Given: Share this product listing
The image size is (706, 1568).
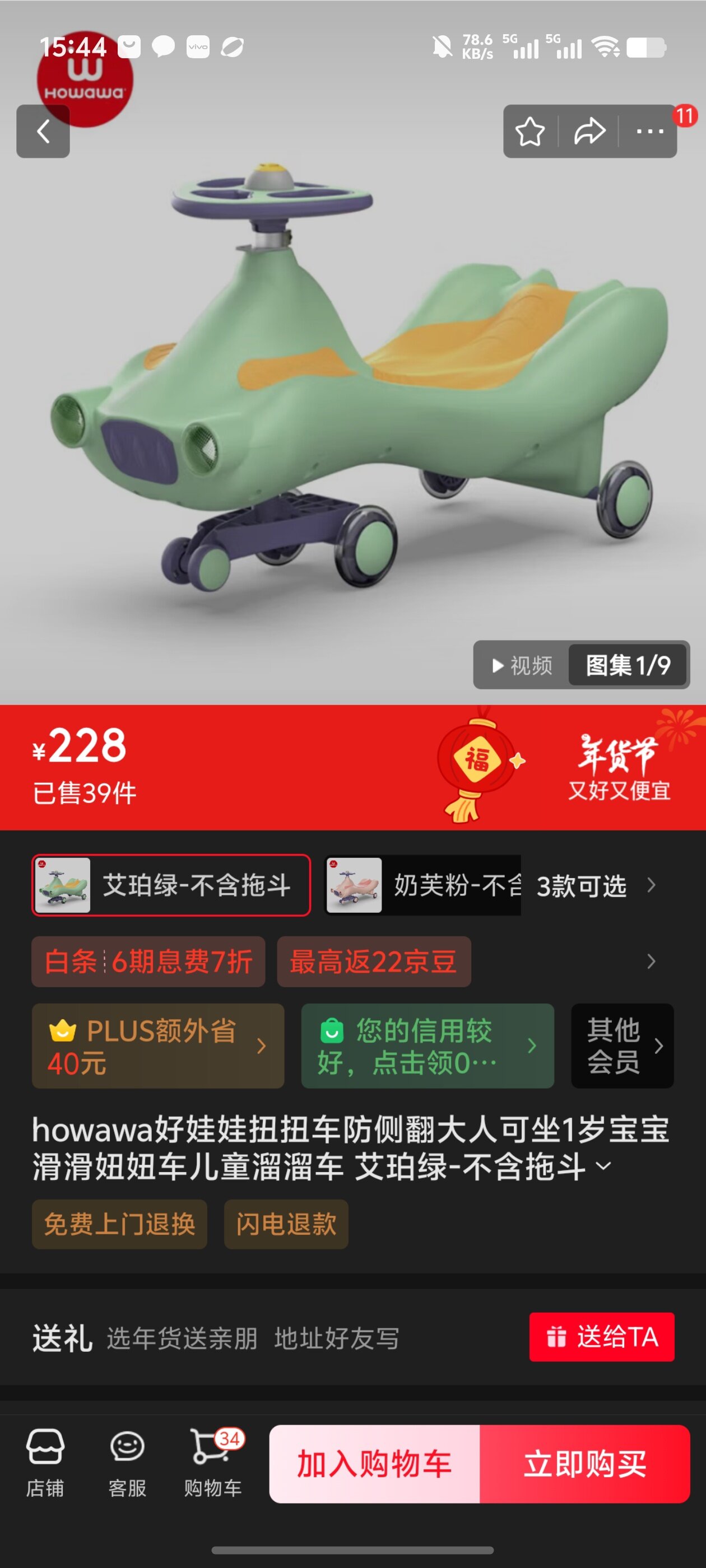Looking at the screenshot, I should [589, 132].
